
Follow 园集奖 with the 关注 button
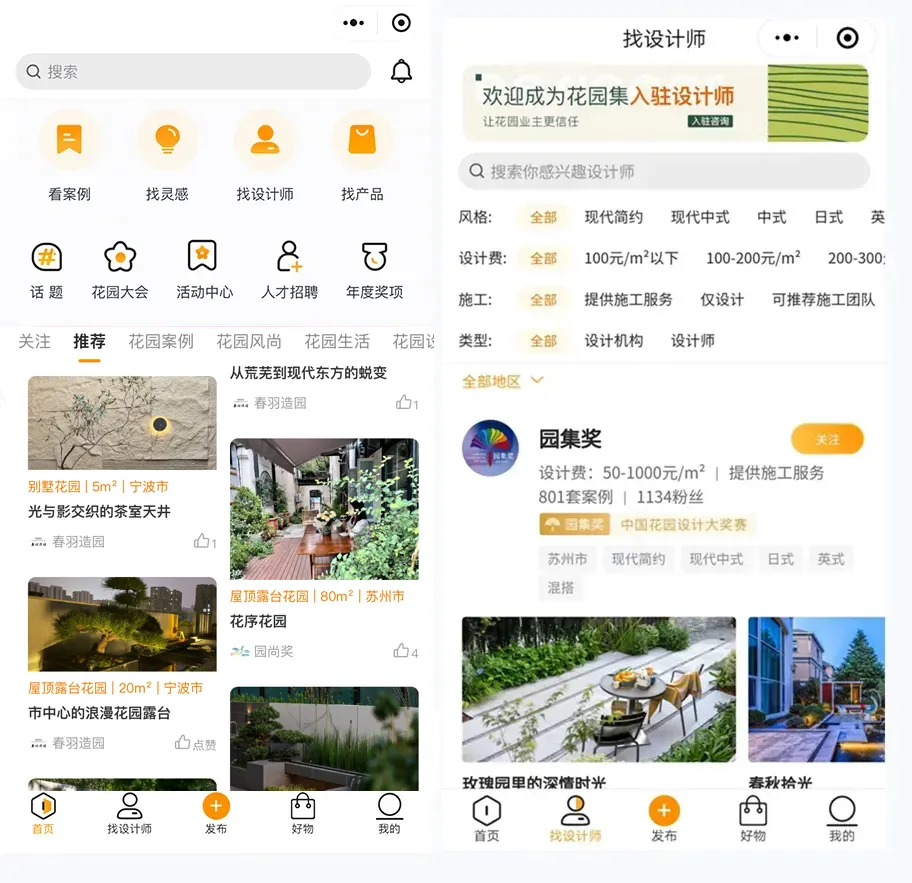[826, 440]
